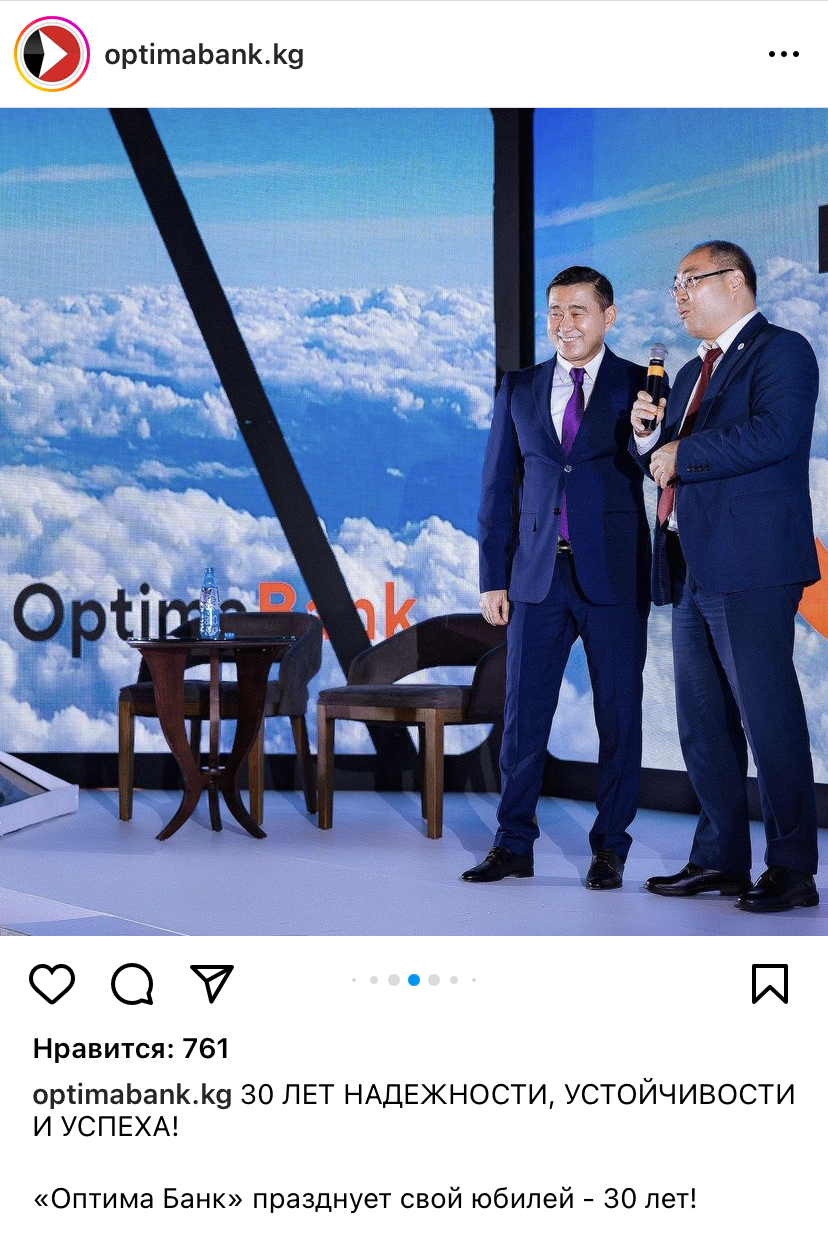Open optimabank.kg username in the caption
828x1234 pixels.
(132, 1094)
